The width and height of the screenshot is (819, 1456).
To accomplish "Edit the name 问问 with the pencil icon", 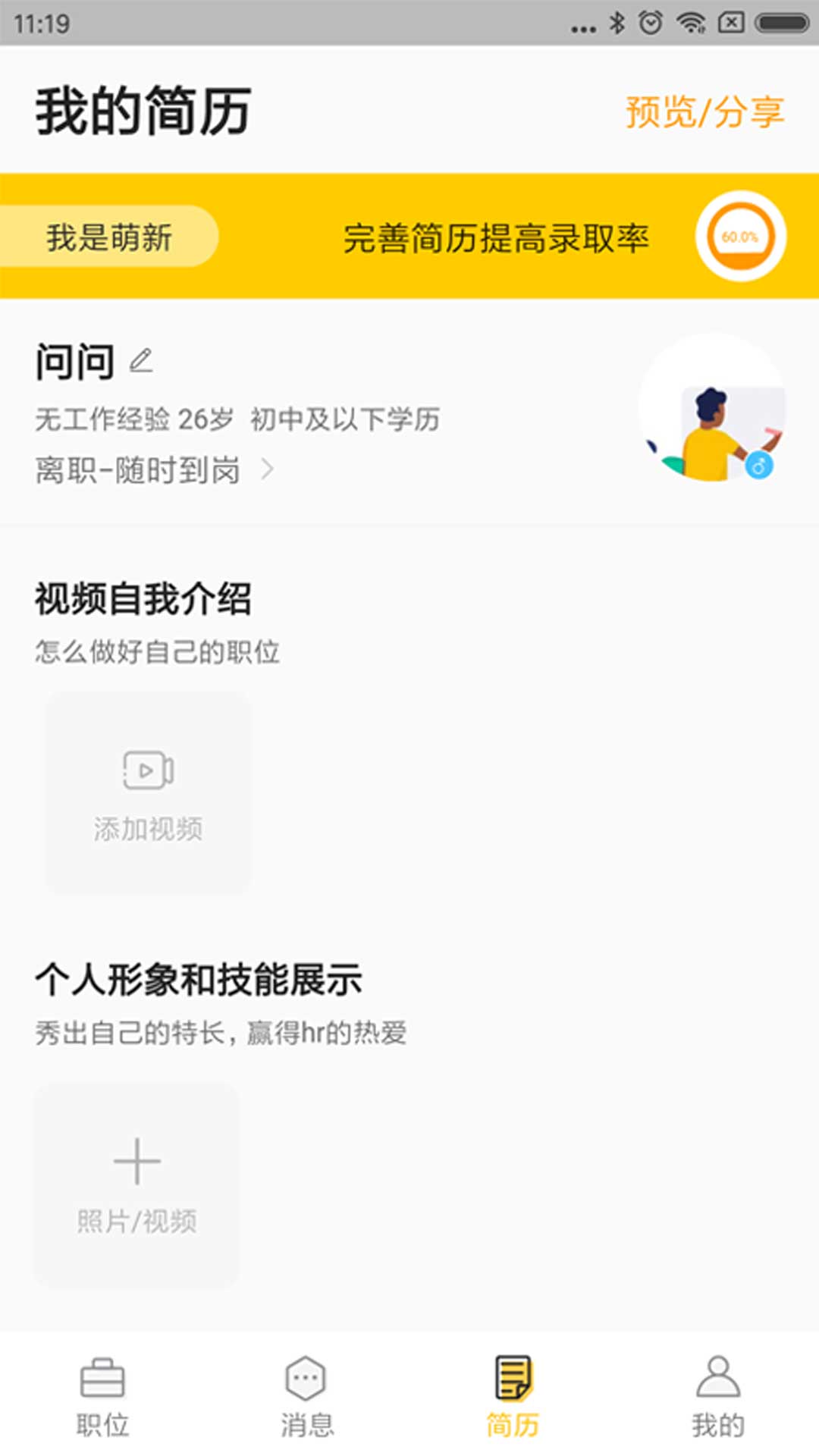I will tap(141, 361).
